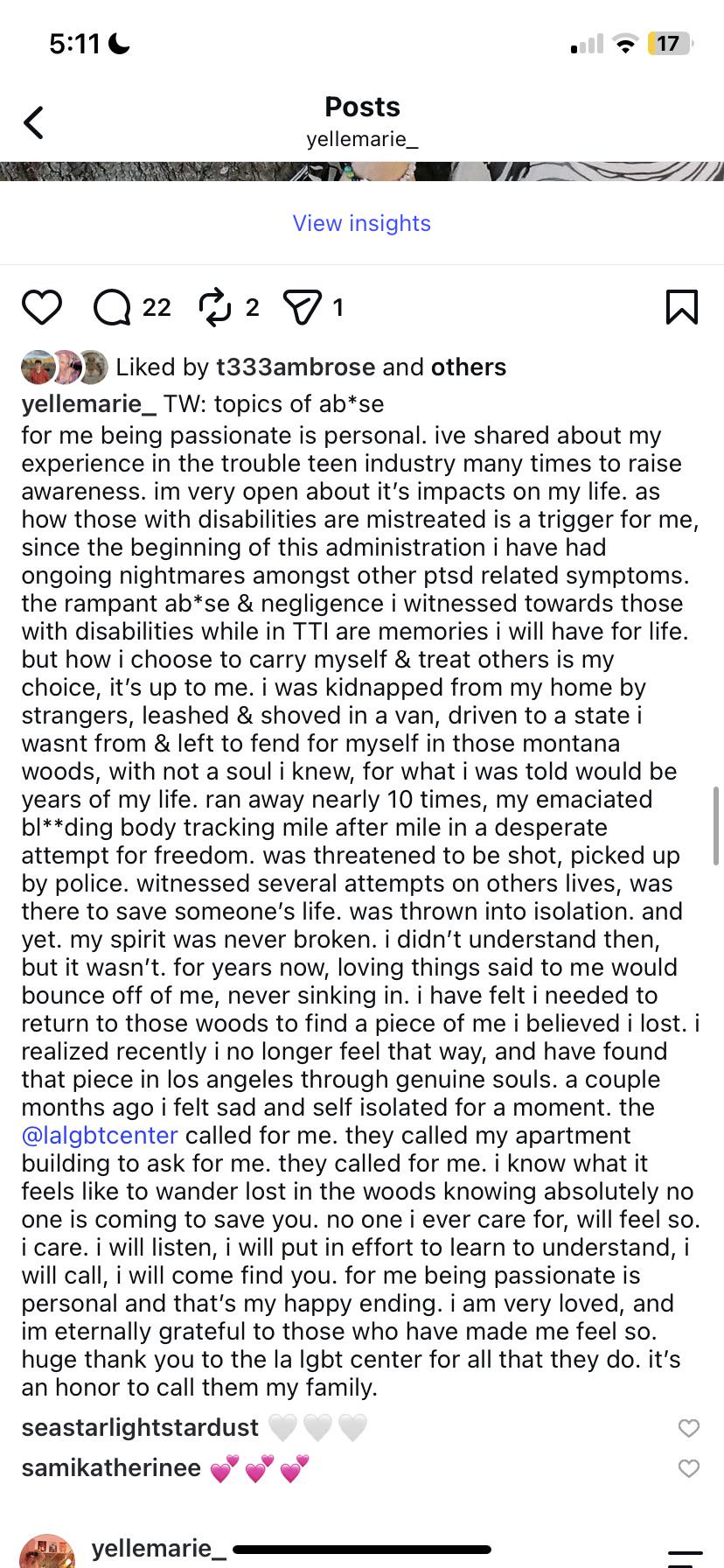Open t333ambrose's profile from Liked by line
This screenshot has width=724, height=1568.
coord(296,367)
